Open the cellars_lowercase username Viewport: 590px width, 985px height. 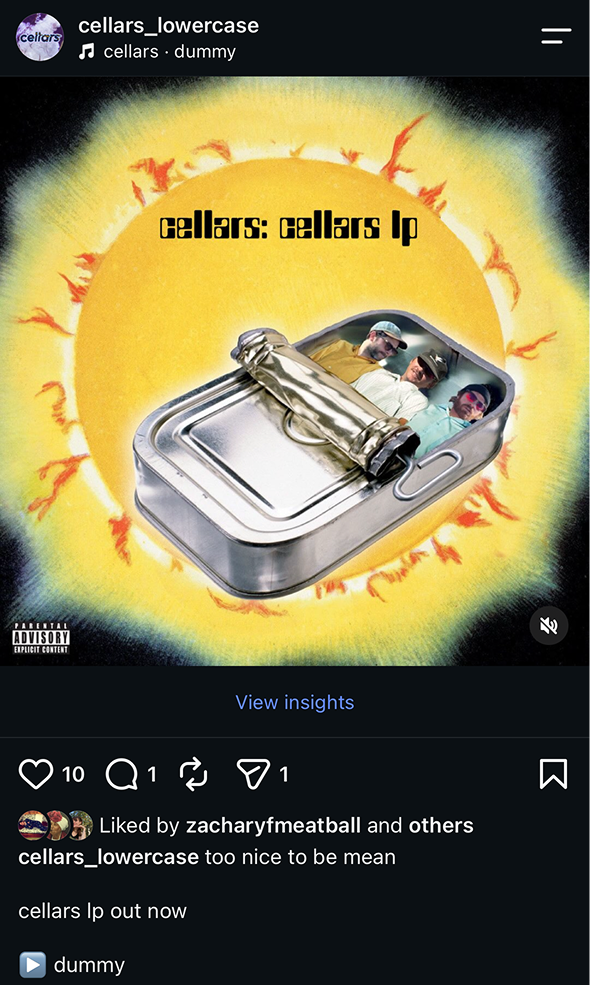pos(168,26)
